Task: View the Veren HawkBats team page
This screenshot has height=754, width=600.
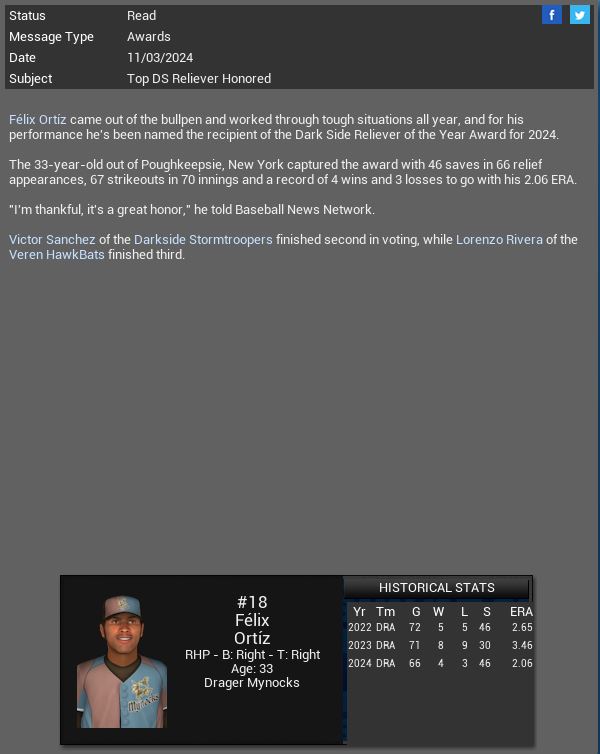Action: coord(56,255)
